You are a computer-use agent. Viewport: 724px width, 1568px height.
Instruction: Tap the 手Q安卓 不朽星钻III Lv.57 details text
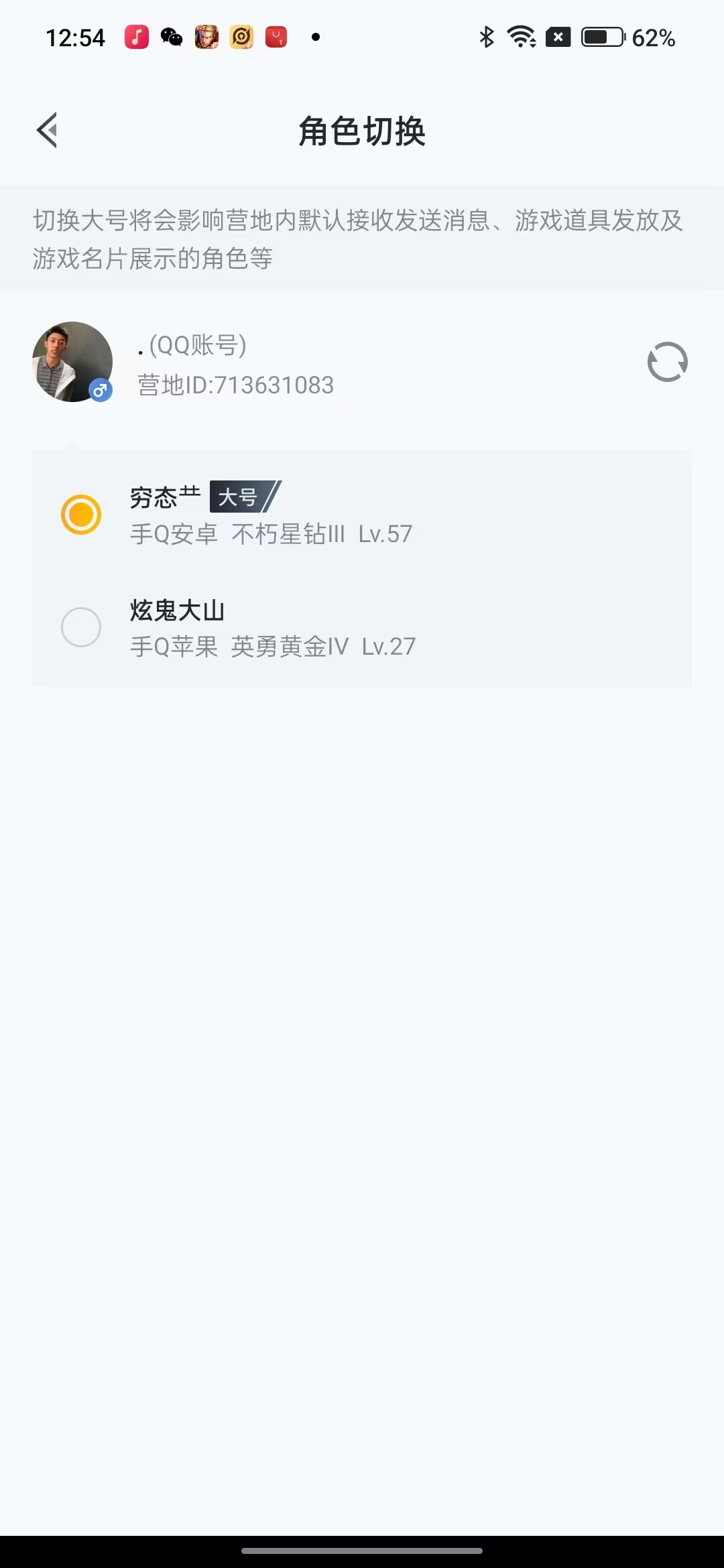pyautogui.click(x=271, y=534)
